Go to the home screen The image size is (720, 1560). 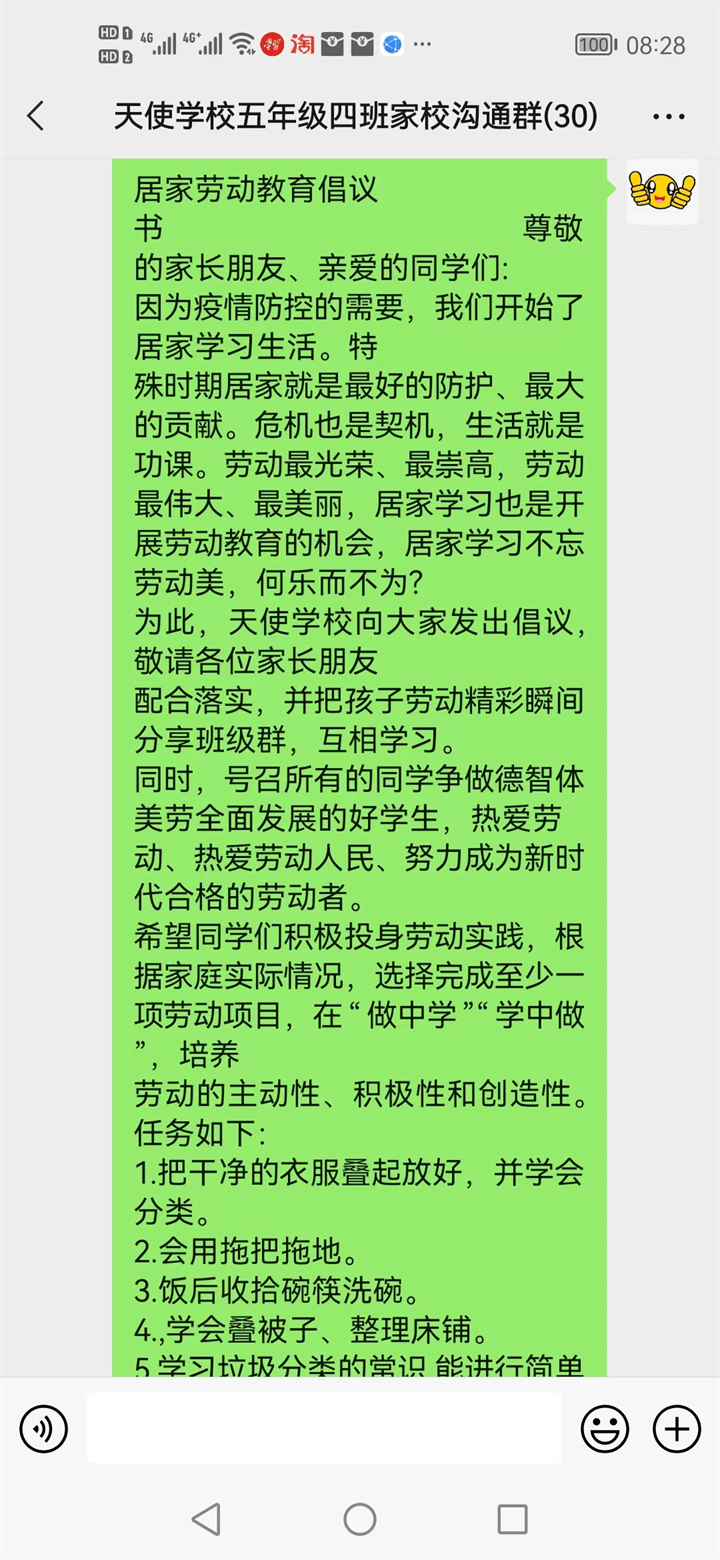[x=360, y=1519]
